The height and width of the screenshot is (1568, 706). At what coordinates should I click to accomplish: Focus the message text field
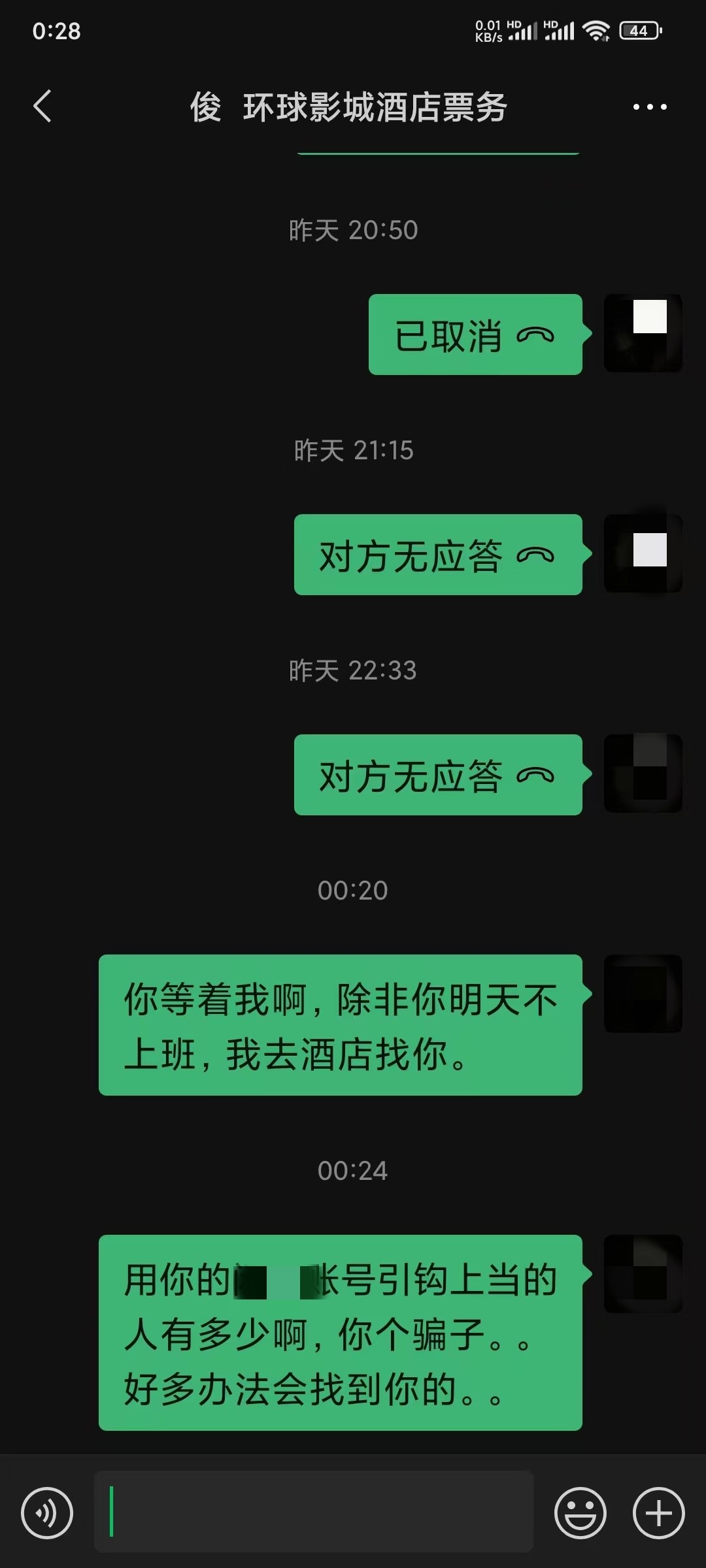(314, 1512)
